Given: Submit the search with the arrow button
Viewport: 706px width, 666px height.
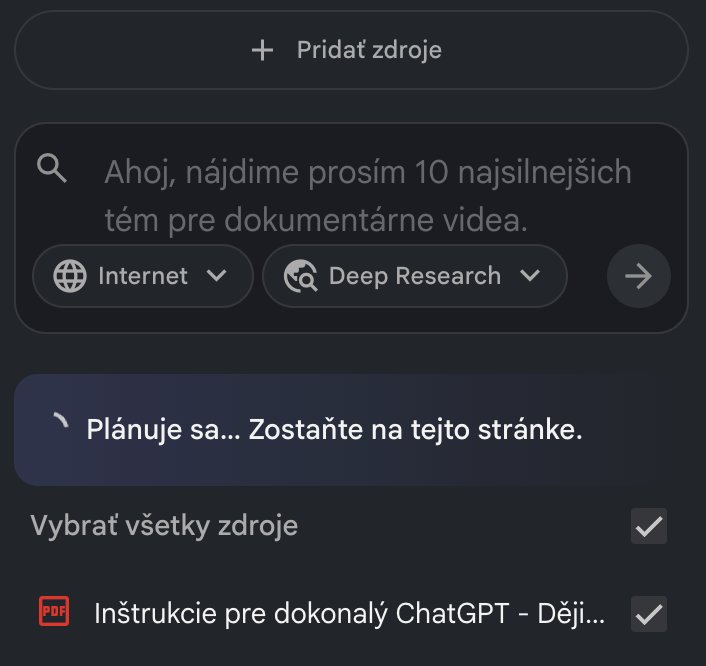Looking at the screenshot, I should (x=638, y=276).
